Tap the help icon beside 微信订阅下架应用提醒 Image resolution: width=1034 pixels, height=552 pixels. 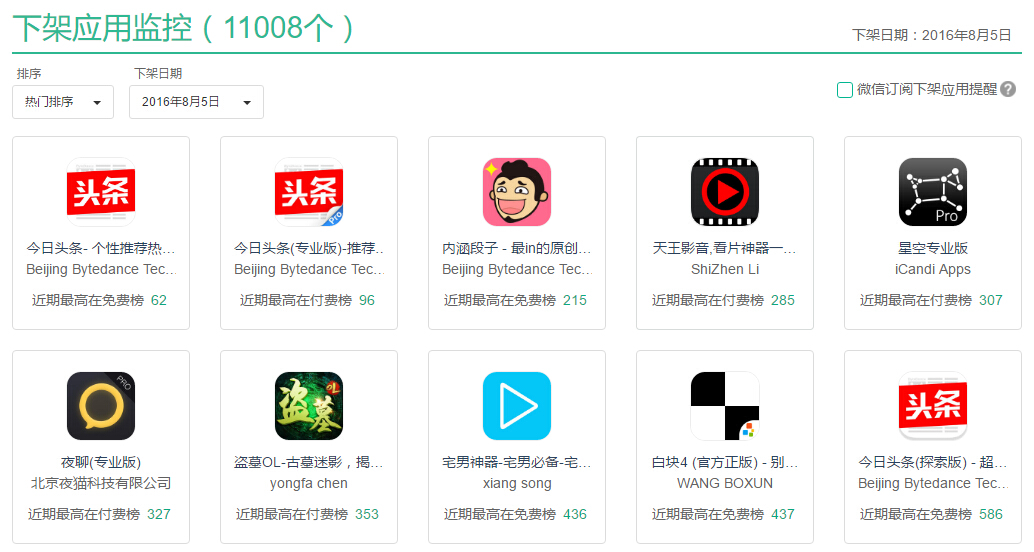pyautogui.click(x=1008, y=90)
